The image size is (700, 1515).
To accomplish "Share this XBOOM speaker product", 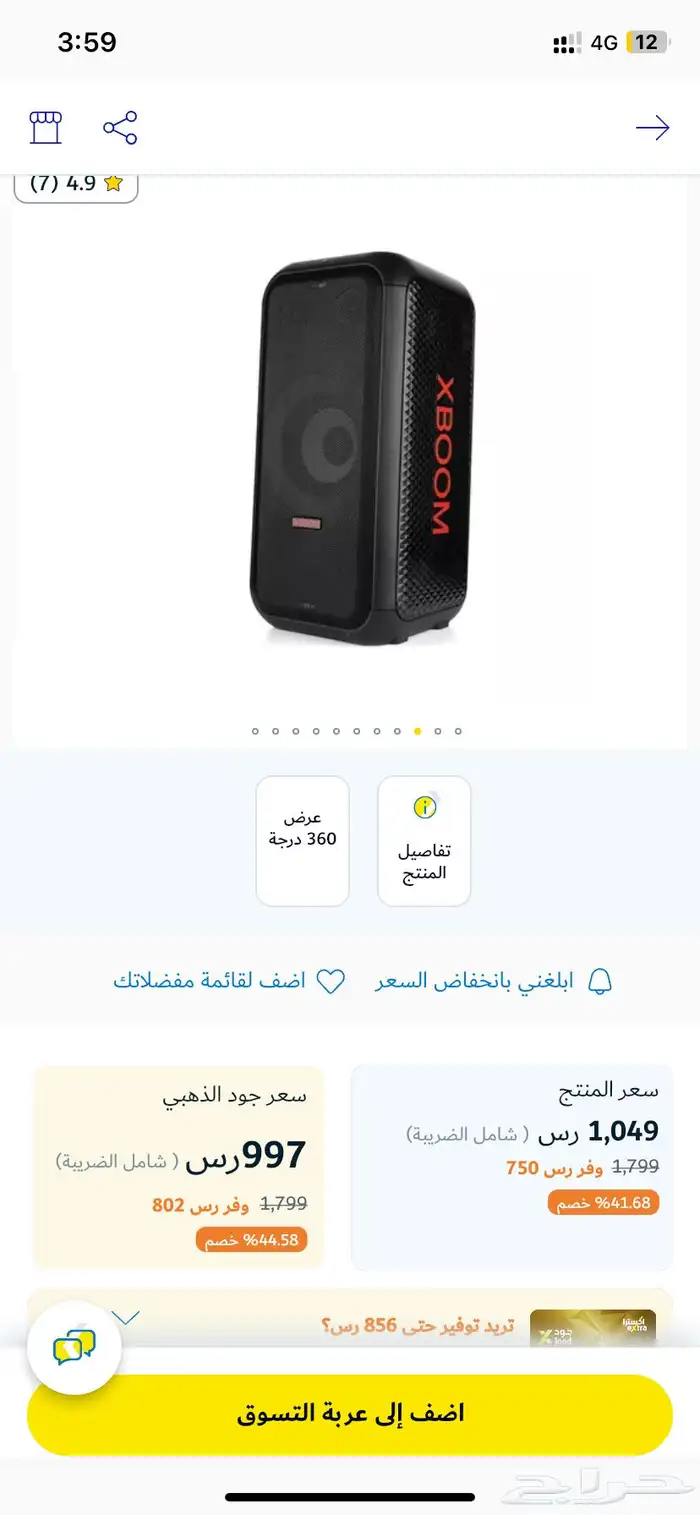I will pos(120,128).
